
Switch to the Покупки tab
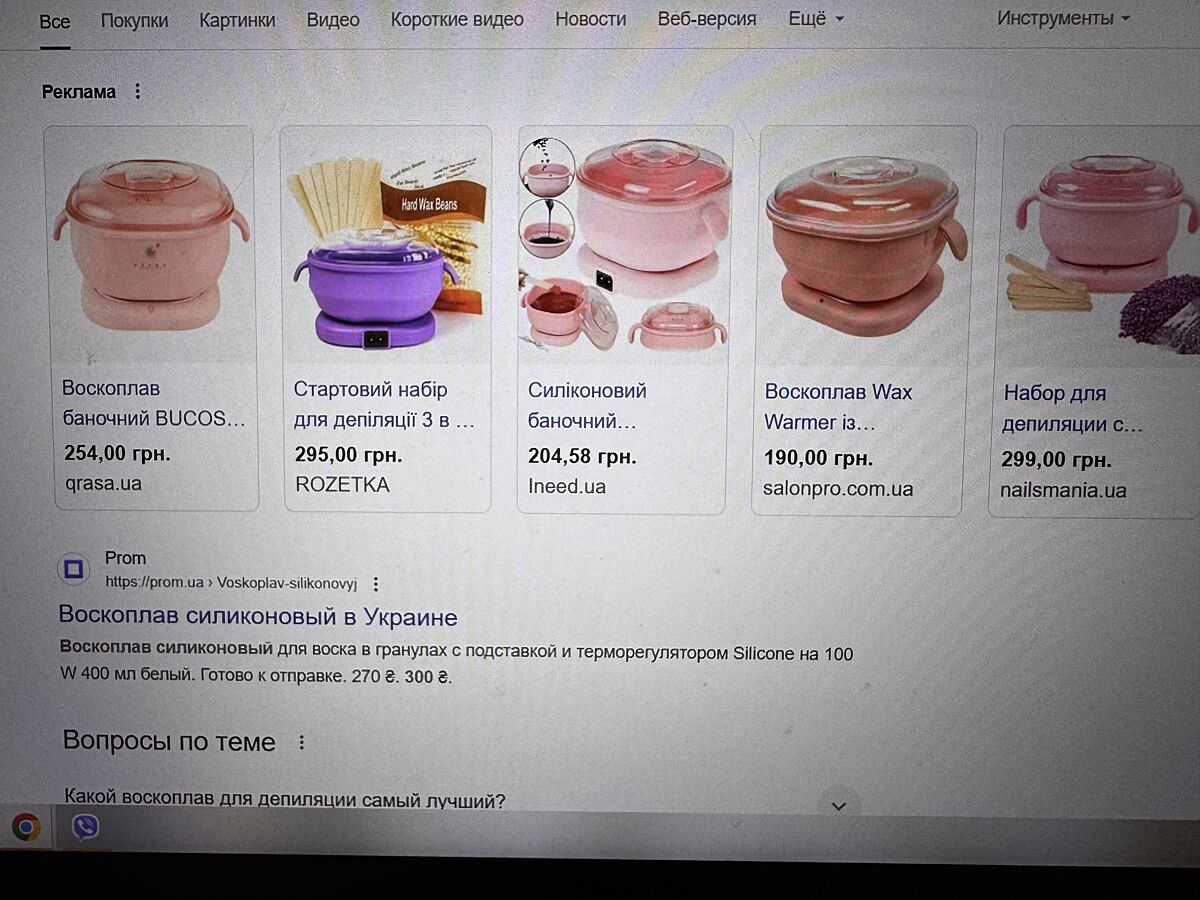click(134, 20)
